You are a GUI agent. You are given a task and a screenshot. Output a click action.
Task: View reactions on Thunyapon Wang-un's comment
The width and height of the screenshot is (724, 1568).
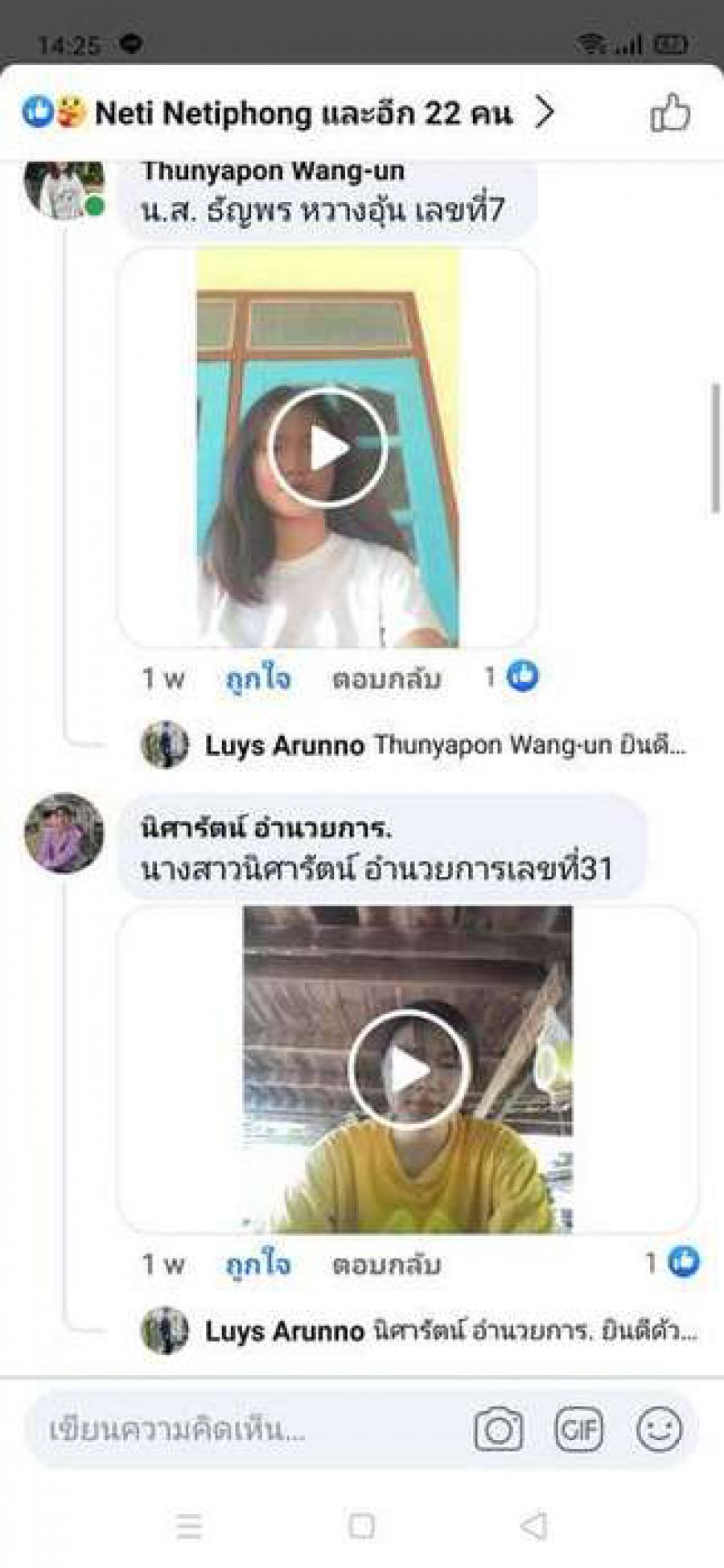(512, 678)
